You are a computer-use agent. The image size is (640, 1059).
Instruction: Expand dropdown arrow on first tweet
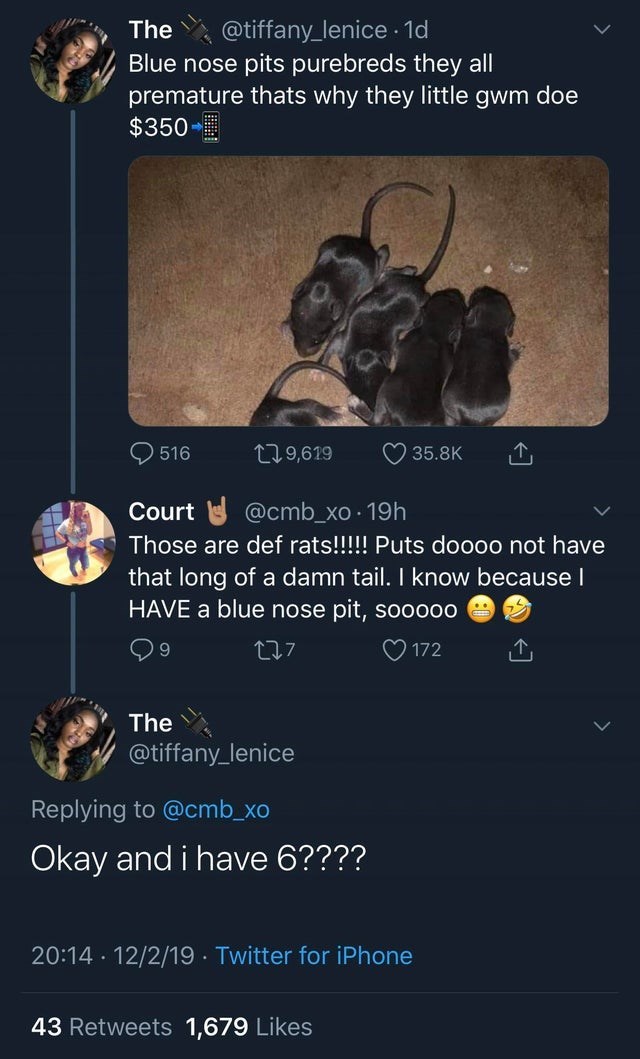pos(598,32)
